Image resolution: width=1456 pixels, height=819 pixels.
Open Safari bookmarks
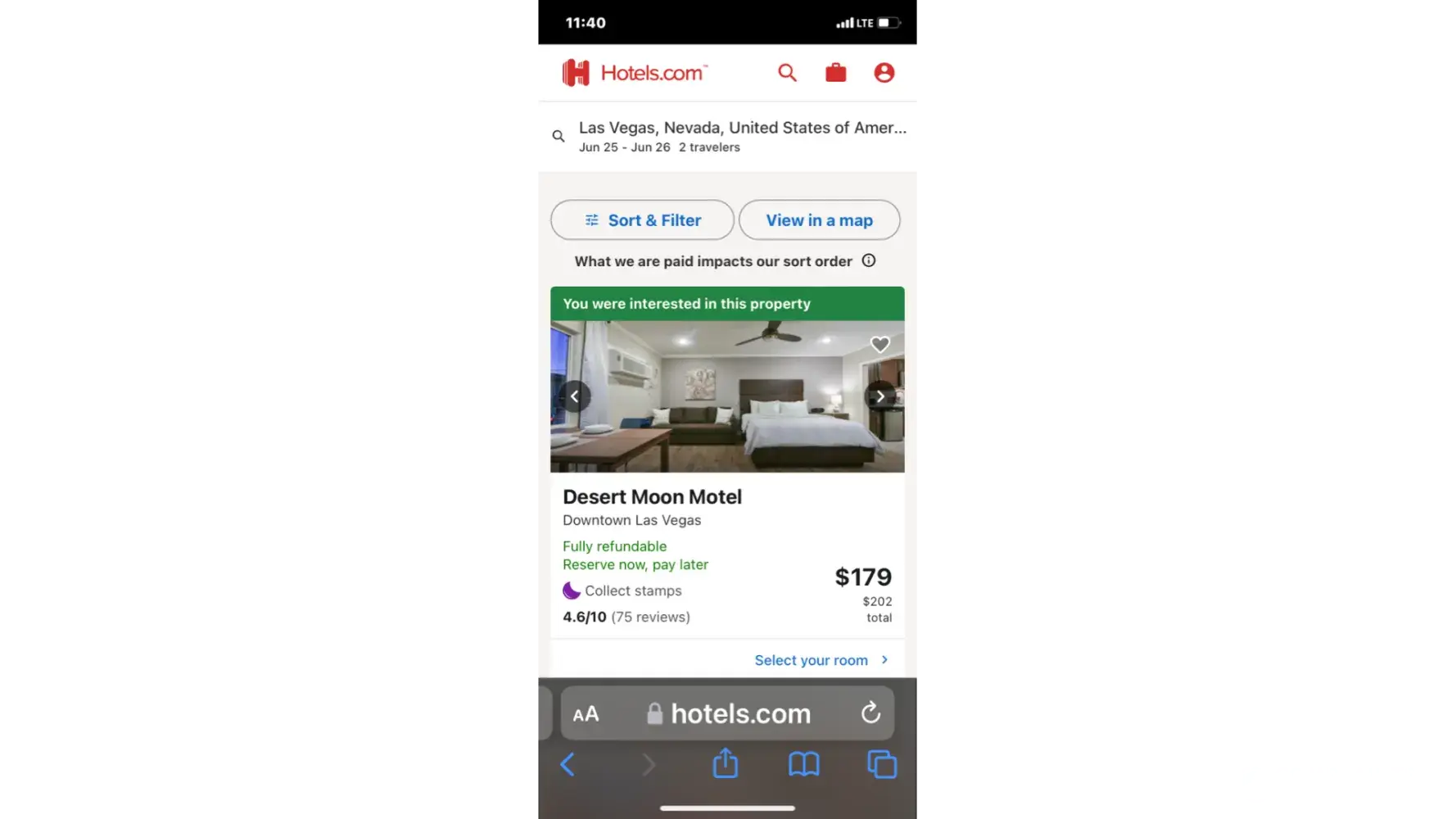tap(803, 765)
